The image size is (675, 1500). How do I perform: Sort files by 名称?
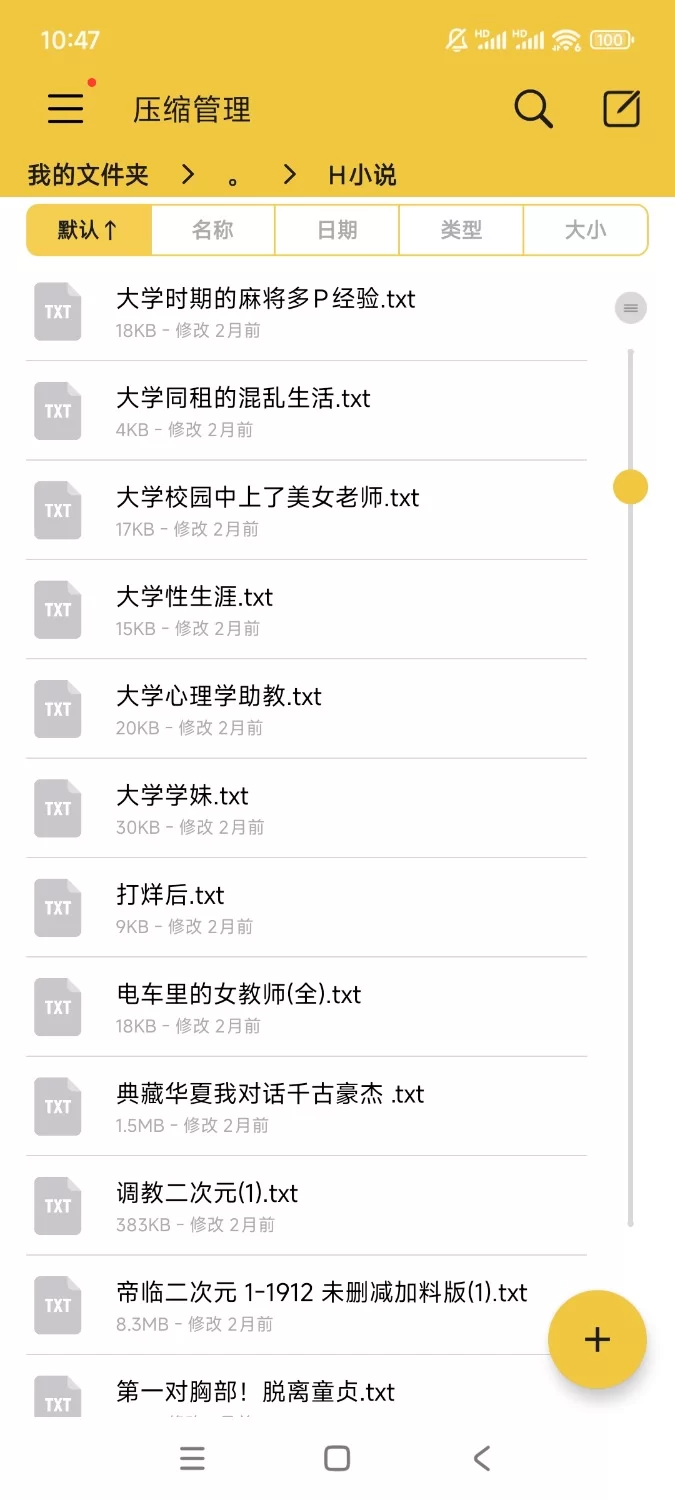coord(213,230)
